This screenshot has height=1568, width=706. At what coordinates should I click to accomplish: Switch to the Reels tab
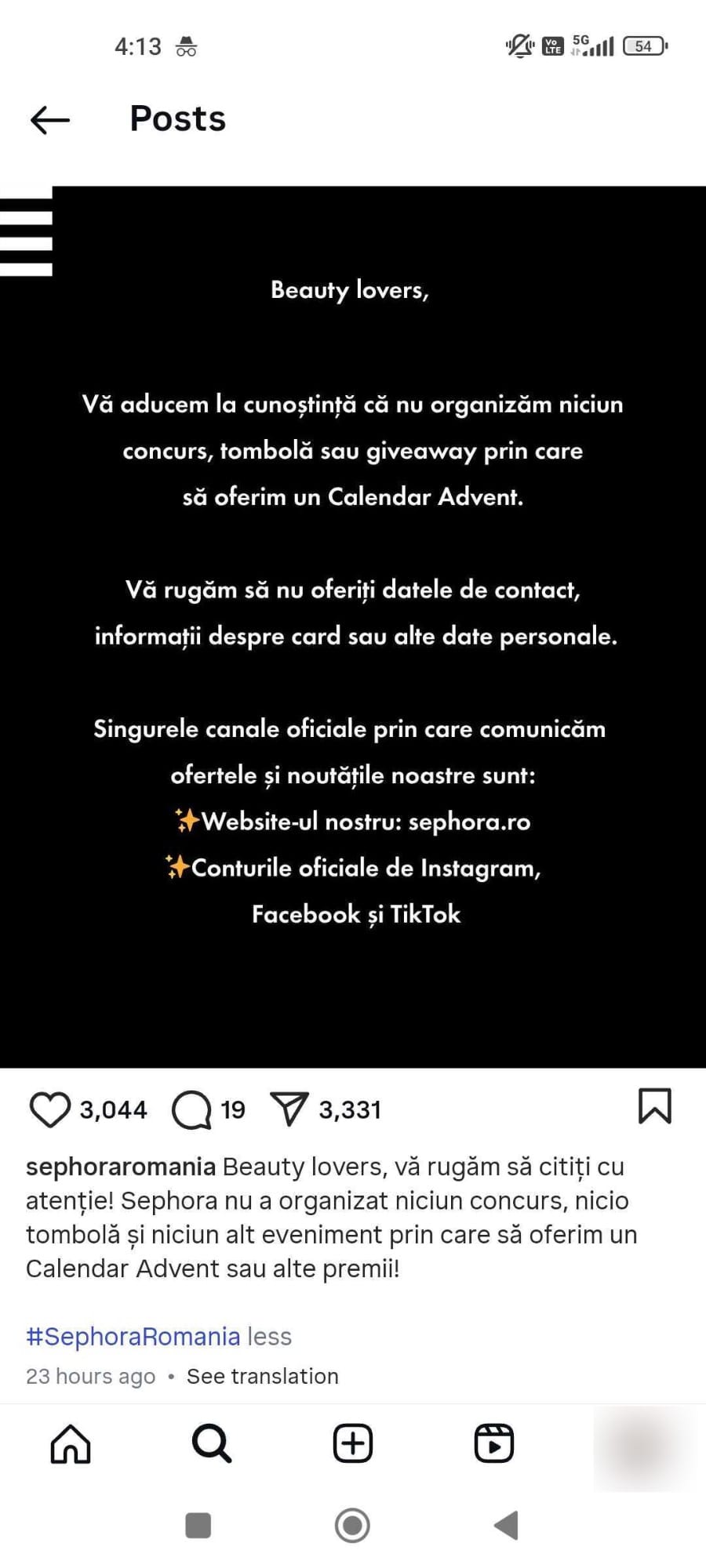tap(494, 1443)
